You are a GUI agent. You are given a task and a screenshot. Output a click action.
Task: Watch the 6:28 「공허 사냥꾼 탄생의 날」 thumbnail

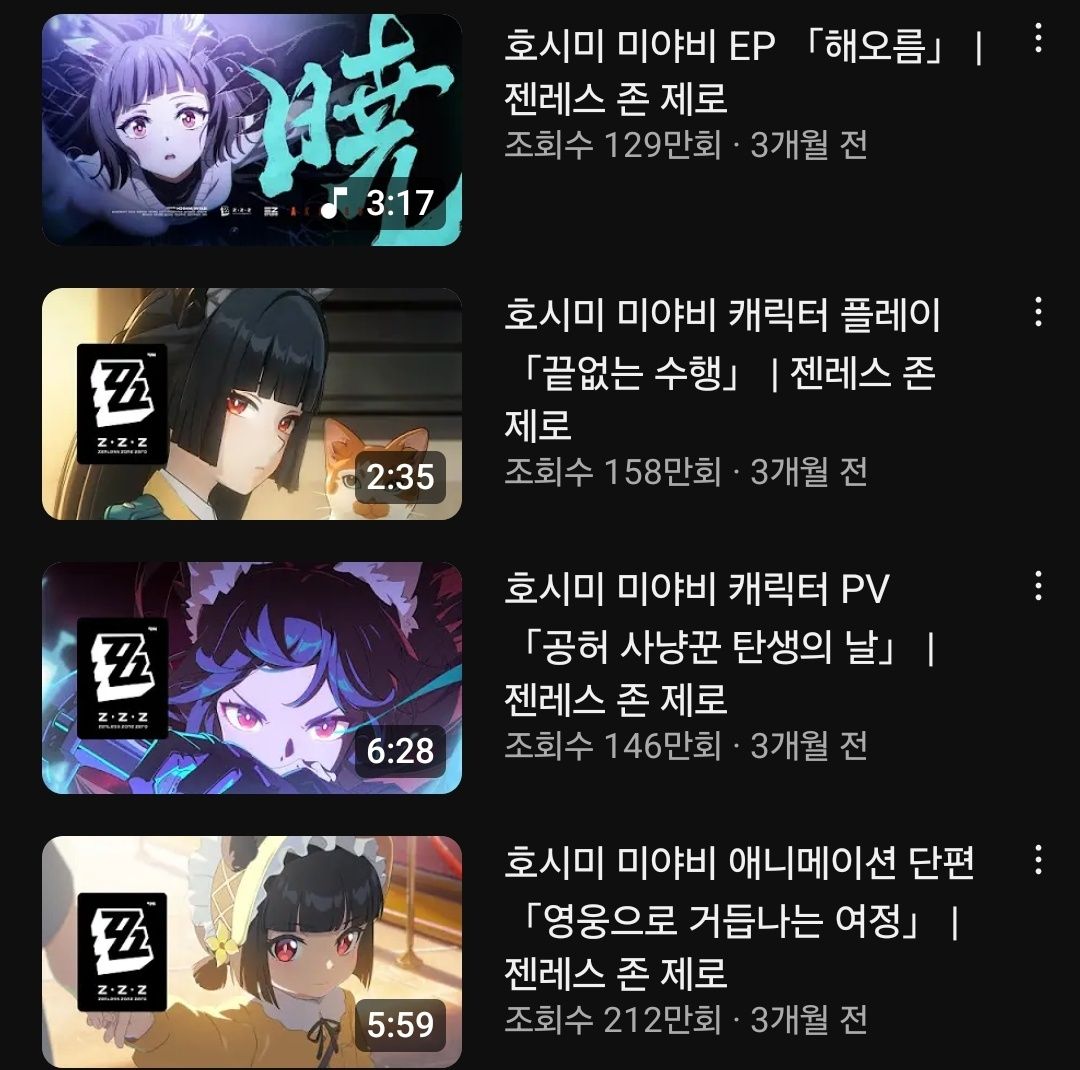[x=251, y=678]
